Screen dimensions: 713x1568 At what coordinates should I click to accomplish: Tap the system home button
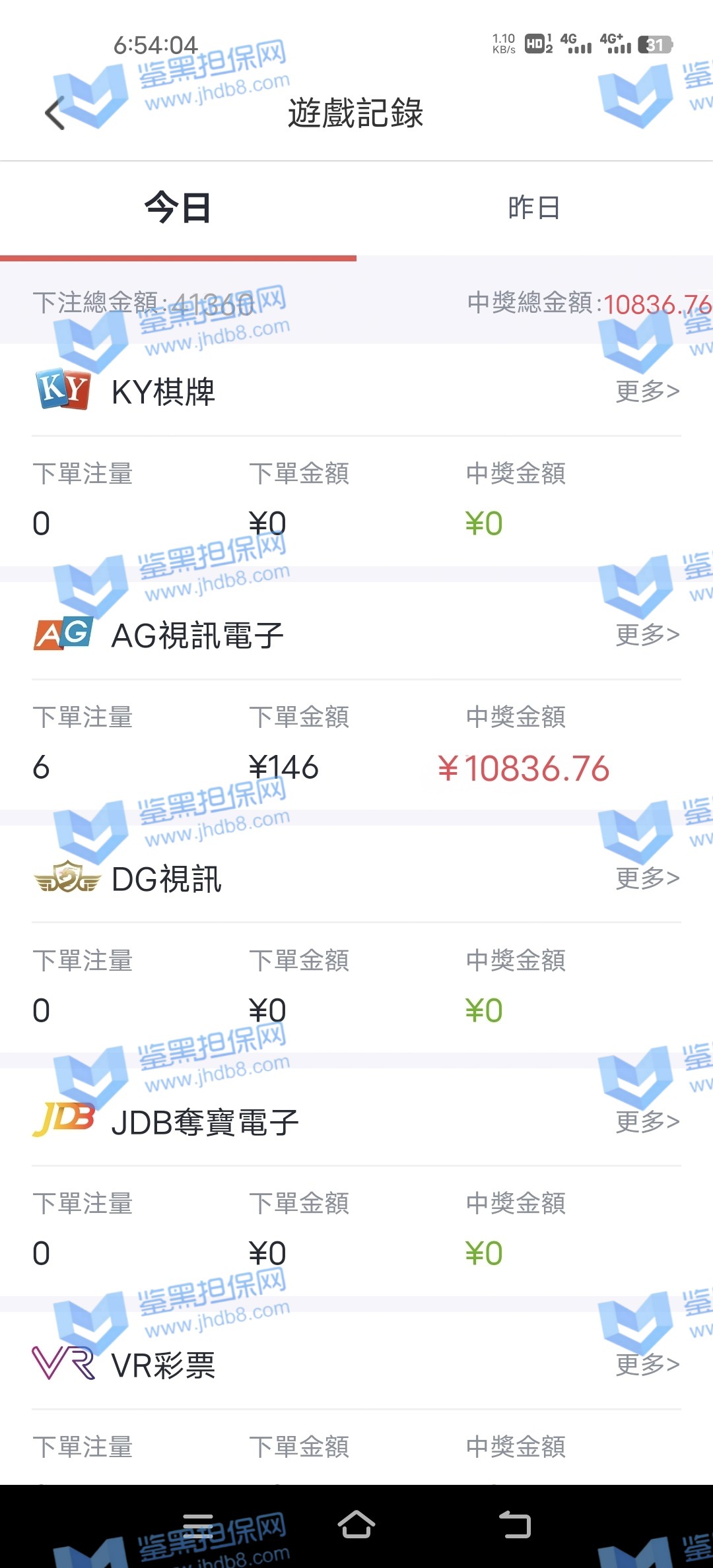(x=356, y=1524)
